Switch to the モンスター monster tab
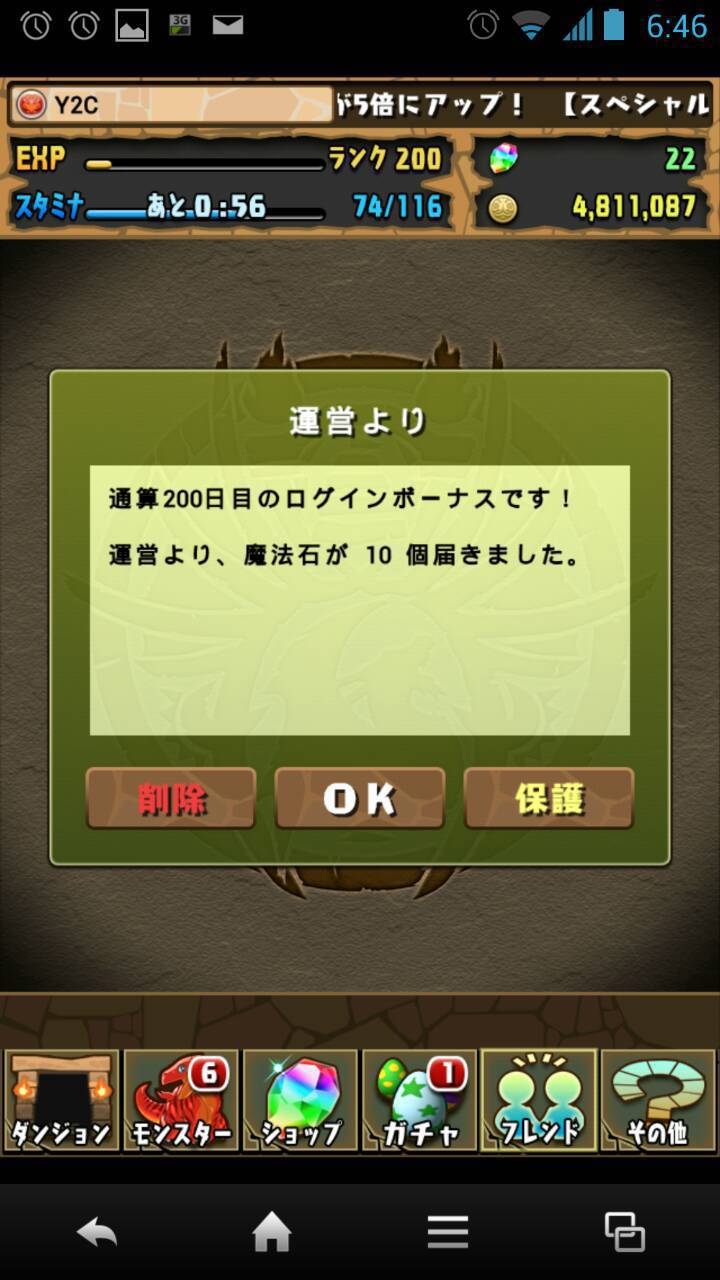The width and height of the screenshot is (720, 1280). (179, 1100)
